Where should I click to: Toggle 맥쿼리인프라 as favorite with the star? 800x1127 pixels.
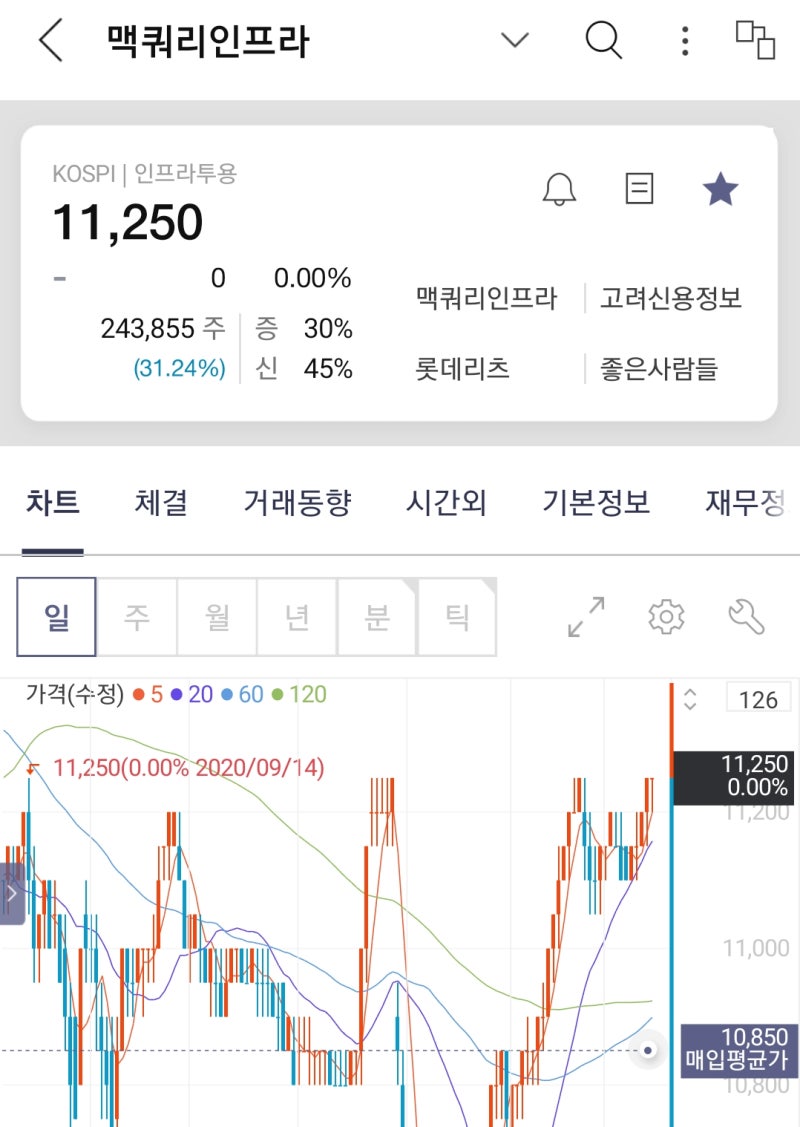(720, 189)
